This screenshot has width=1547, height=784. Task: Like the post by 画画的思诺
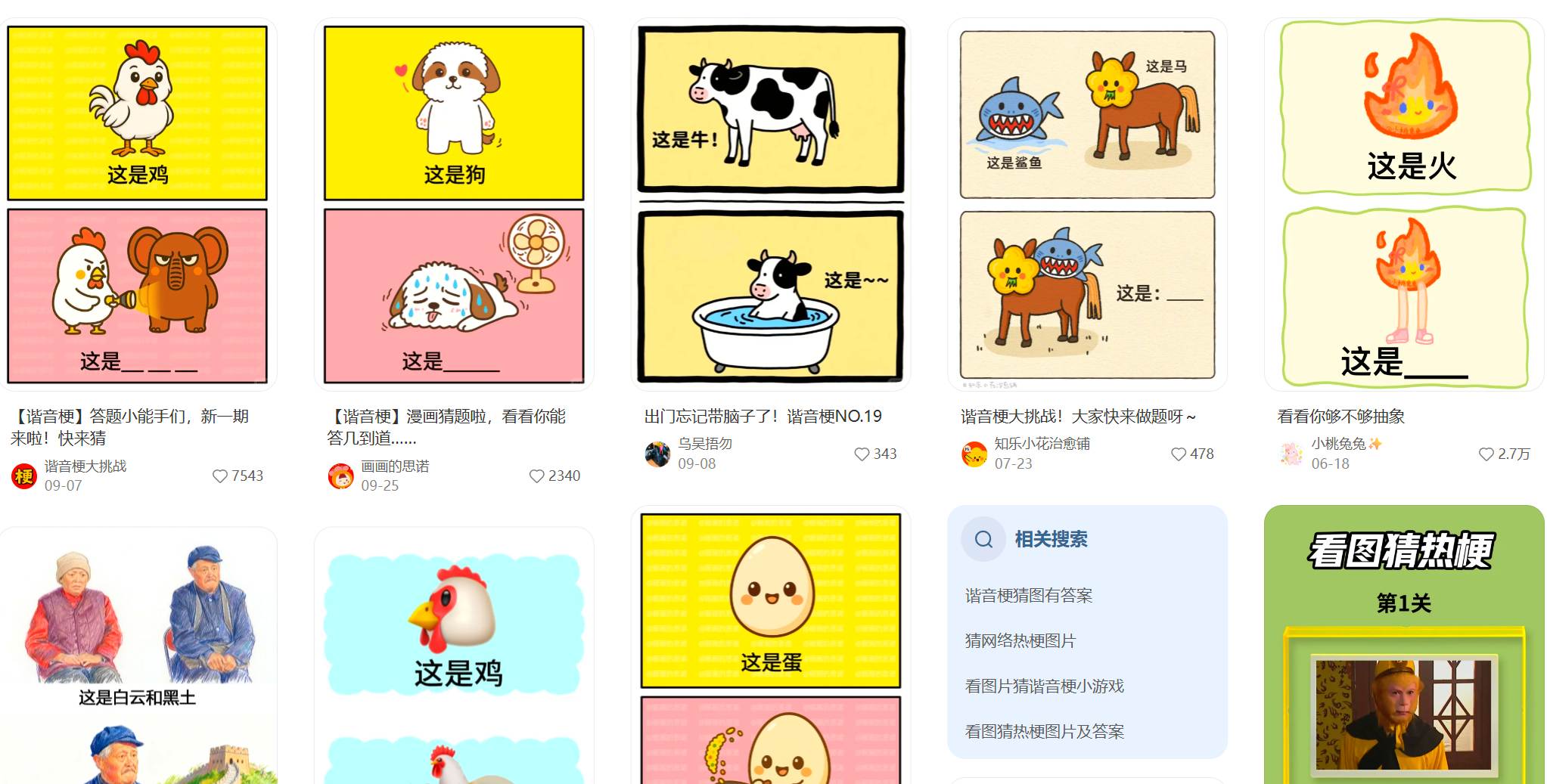tap(536, 476)
